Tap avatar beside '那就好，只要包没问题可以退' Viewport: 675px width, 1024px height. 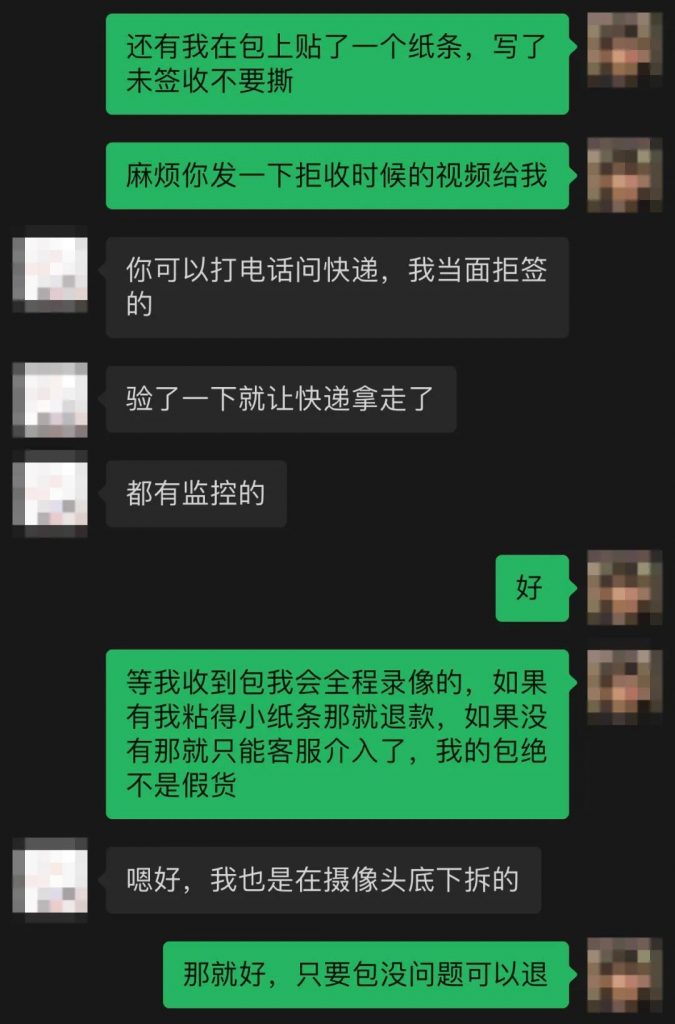[624, 974]
